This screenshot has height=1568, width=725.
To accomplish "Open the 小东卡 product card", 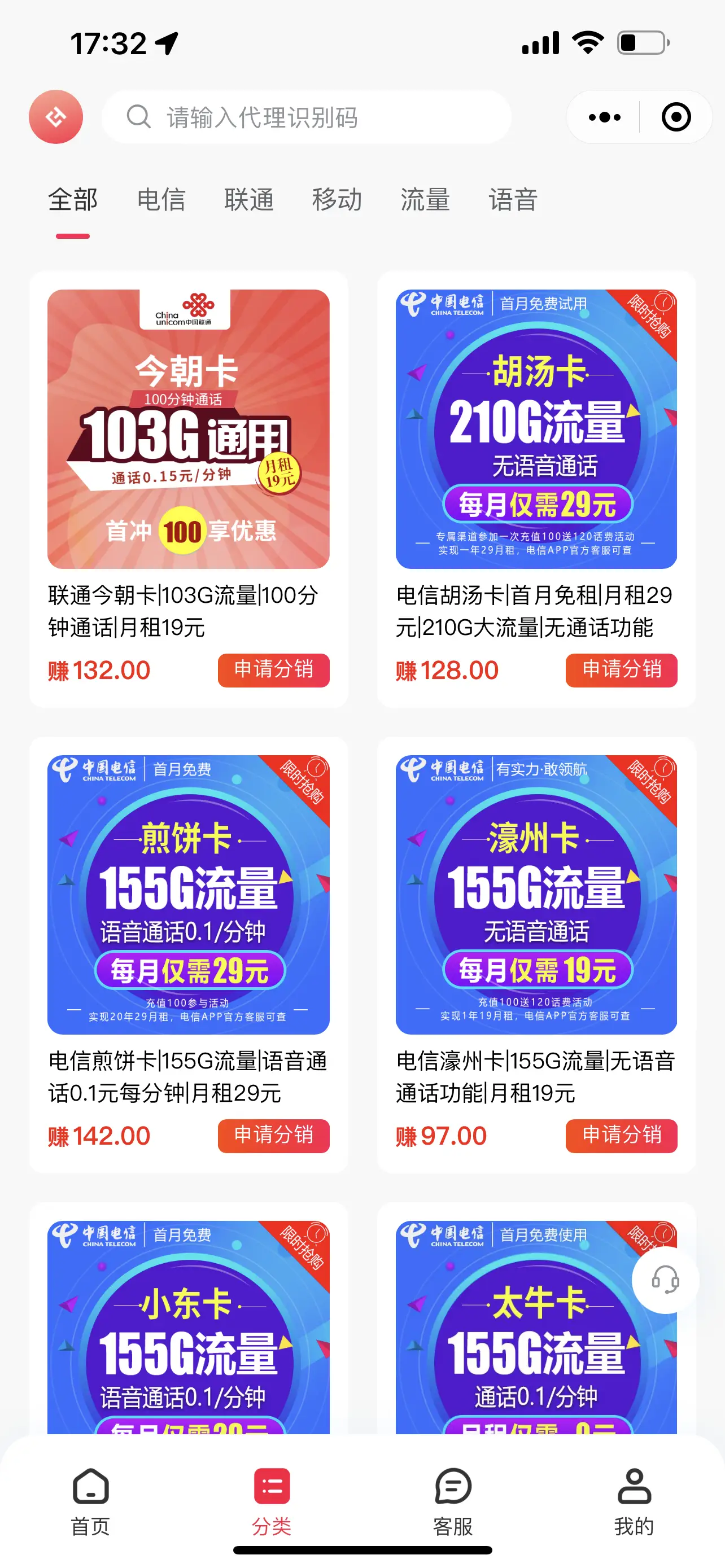I will (x=188, y=1327).
